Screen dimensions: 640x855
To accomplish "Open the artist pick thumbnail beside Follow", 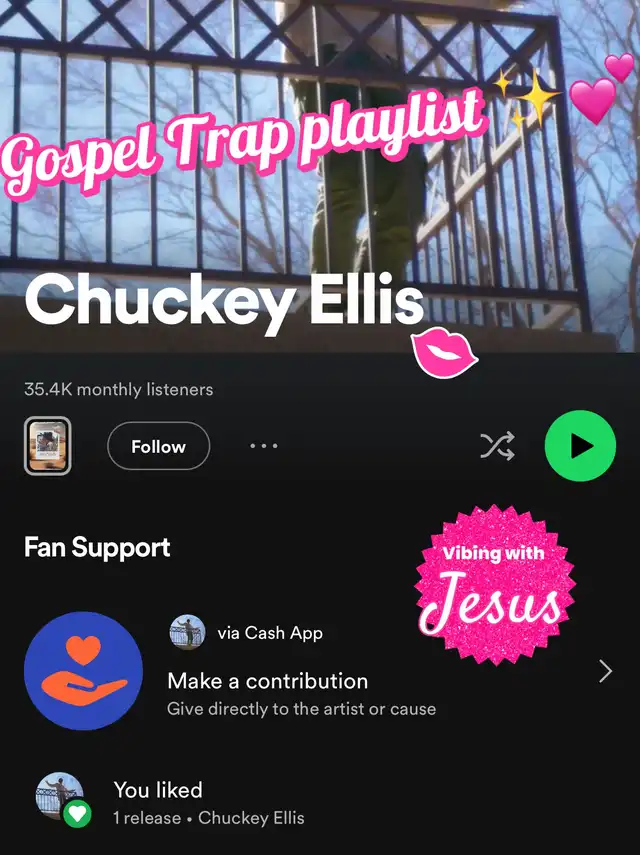I will pyautogui.click(x=47, y=446).
